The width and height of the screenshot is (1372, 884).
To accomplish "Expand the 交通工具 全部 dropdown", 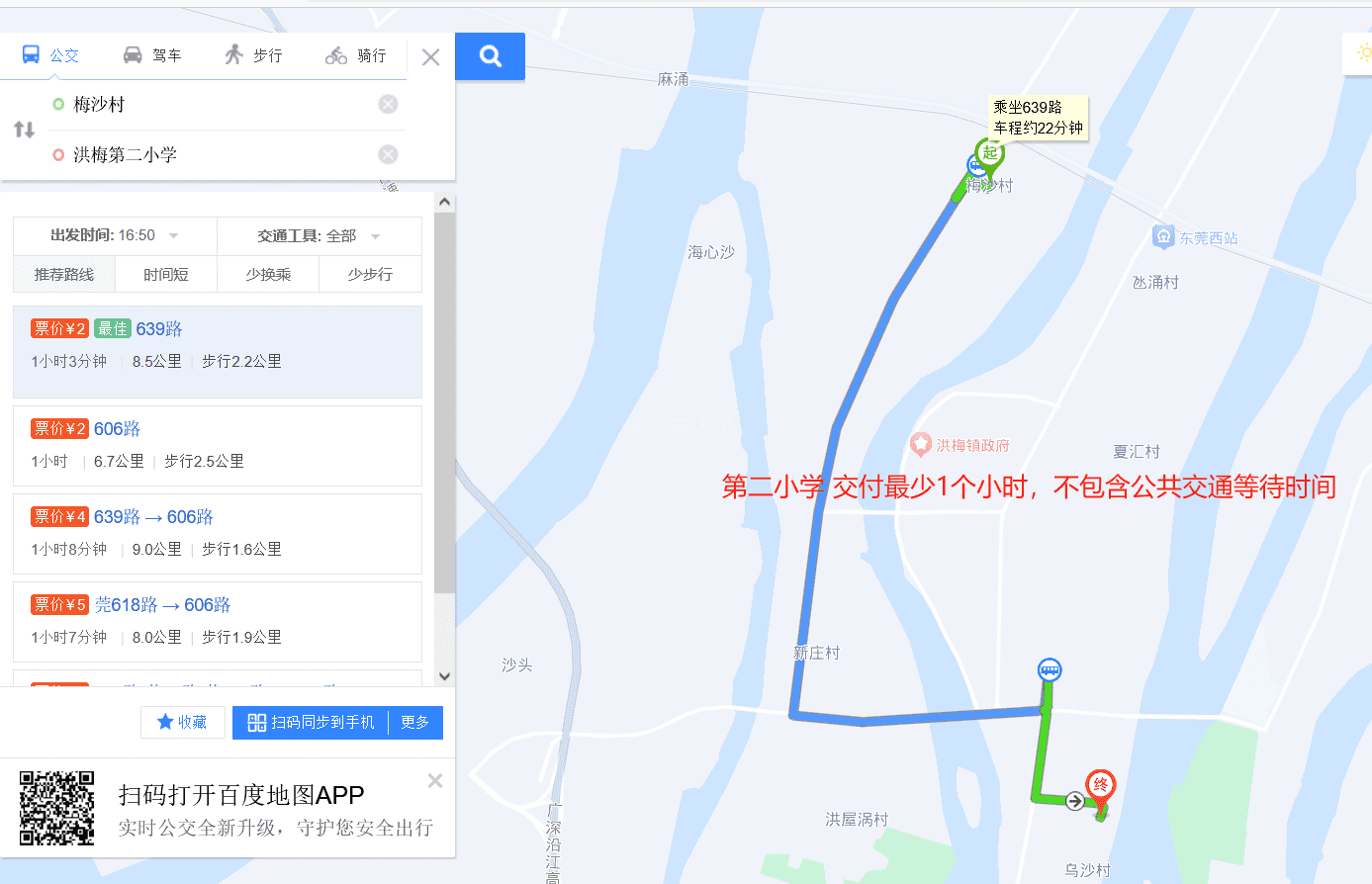I will click(x=319, y=235).
